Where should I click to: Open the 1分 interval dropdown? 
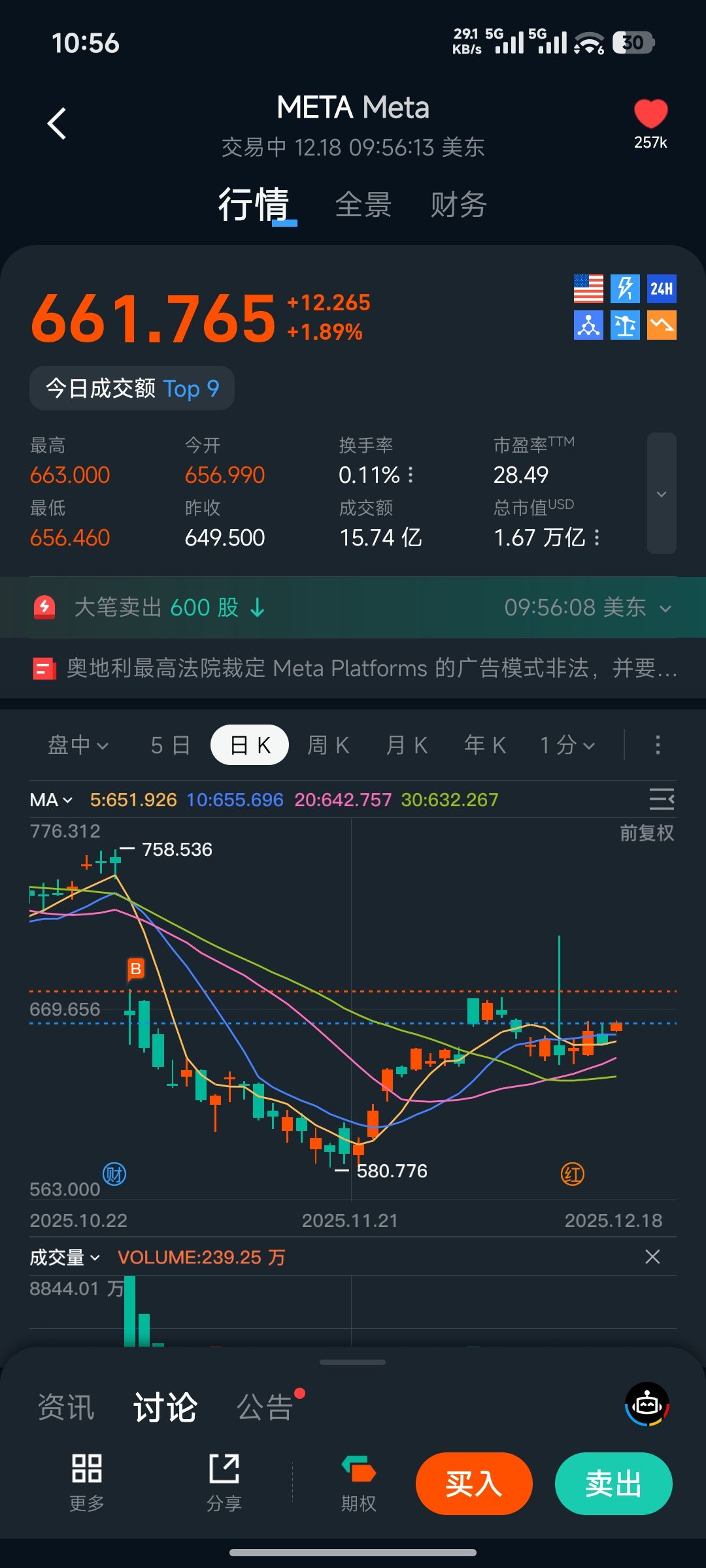coord(567,745)
